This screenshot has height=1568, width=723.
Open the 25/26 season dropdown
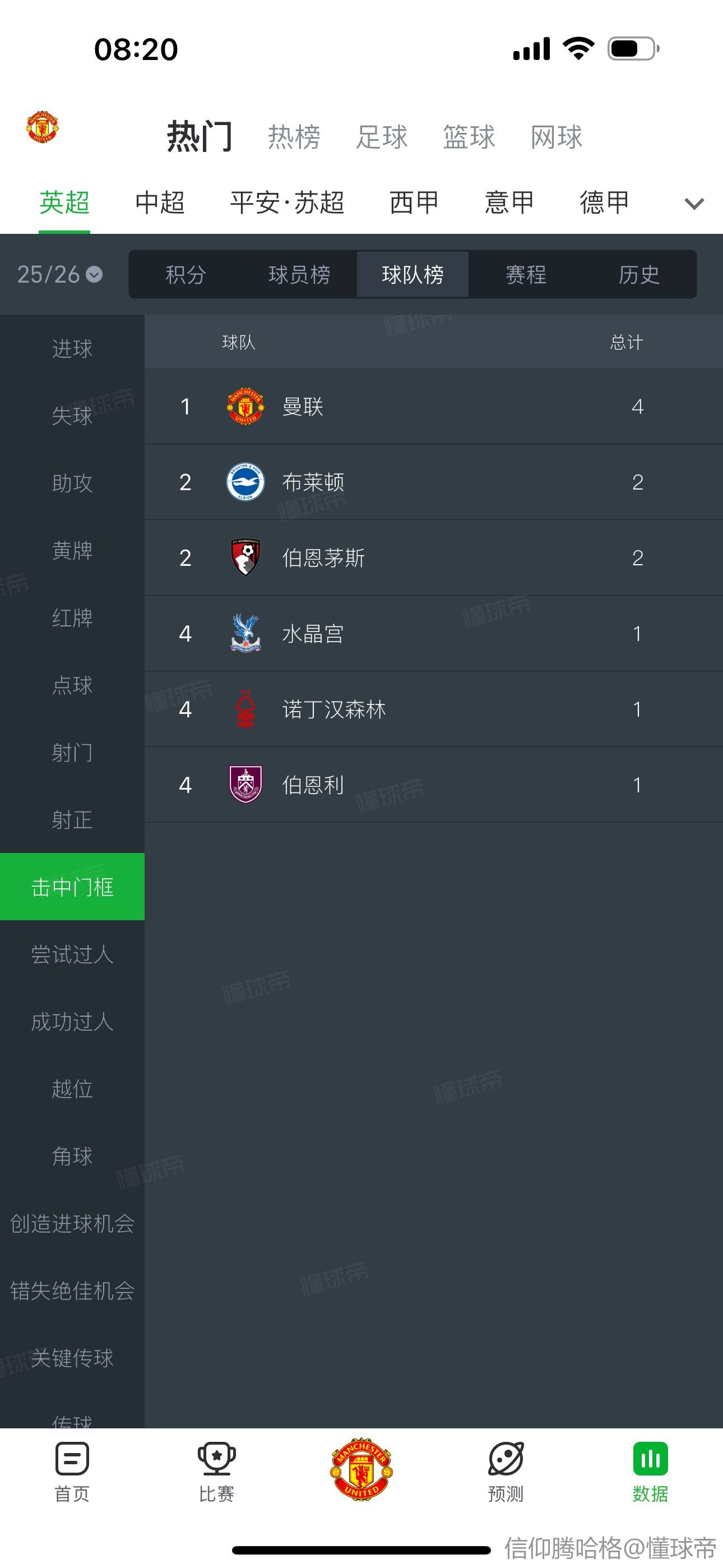click(x=59, y=275)
